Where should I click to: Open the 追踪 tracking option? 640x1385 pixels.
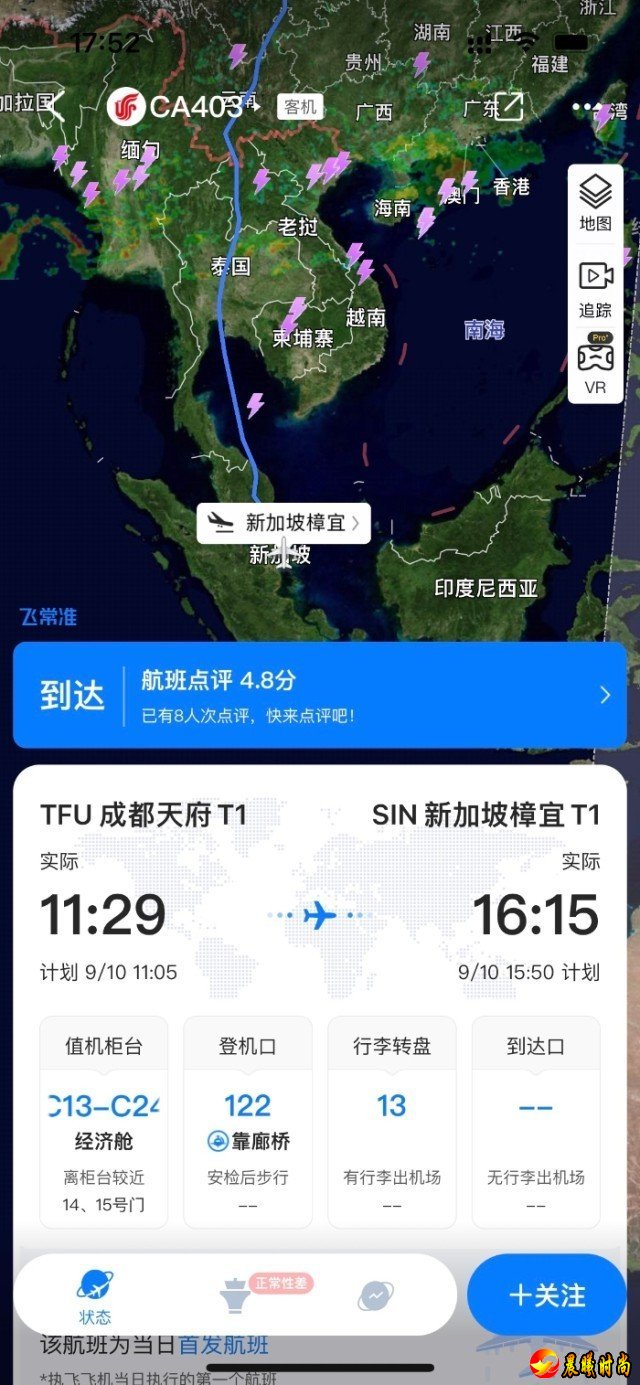tap(595, 290)
